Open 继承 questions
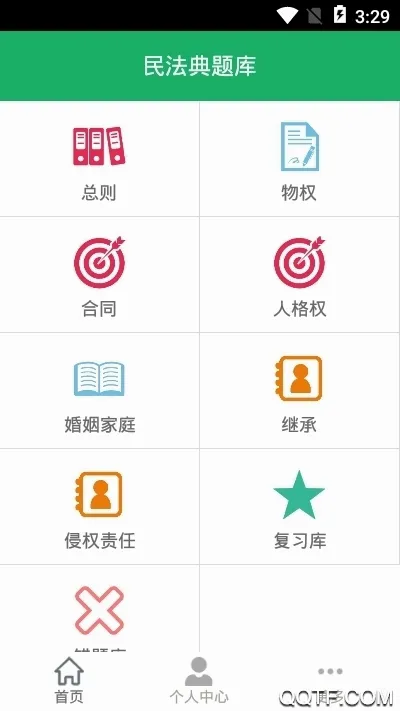Viewport: 400px width, 711px height. (300, 391)
